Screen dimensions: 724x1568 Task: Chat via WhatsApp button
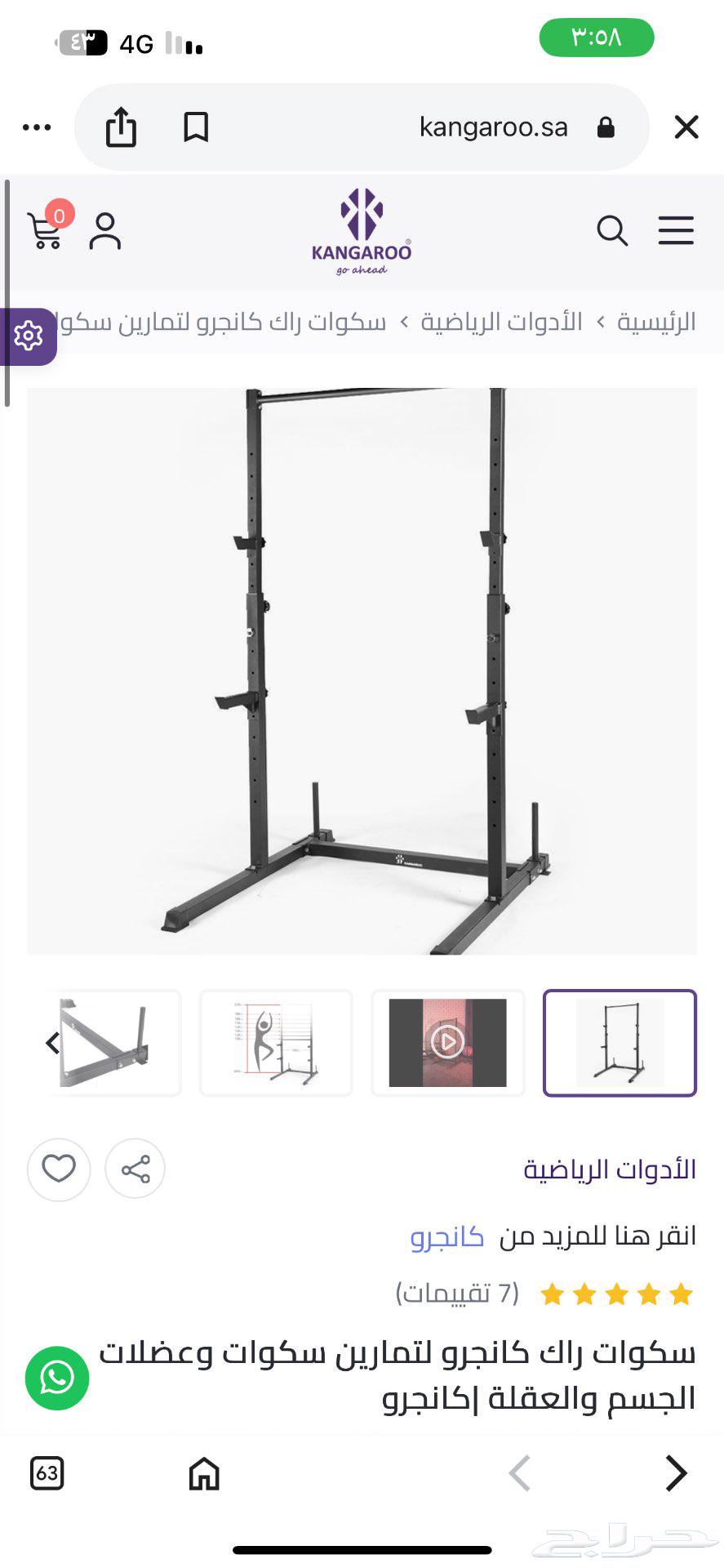coord(57,1378)
